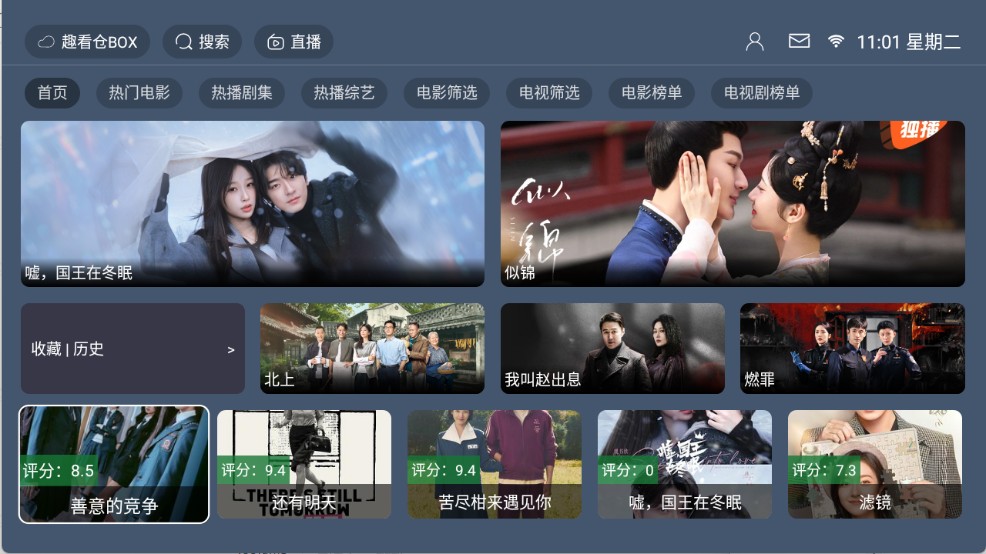Open the 苦尽柑来遇见你 card
The width and height of the screenshot is (986, 554).
(x=494, y=464)
